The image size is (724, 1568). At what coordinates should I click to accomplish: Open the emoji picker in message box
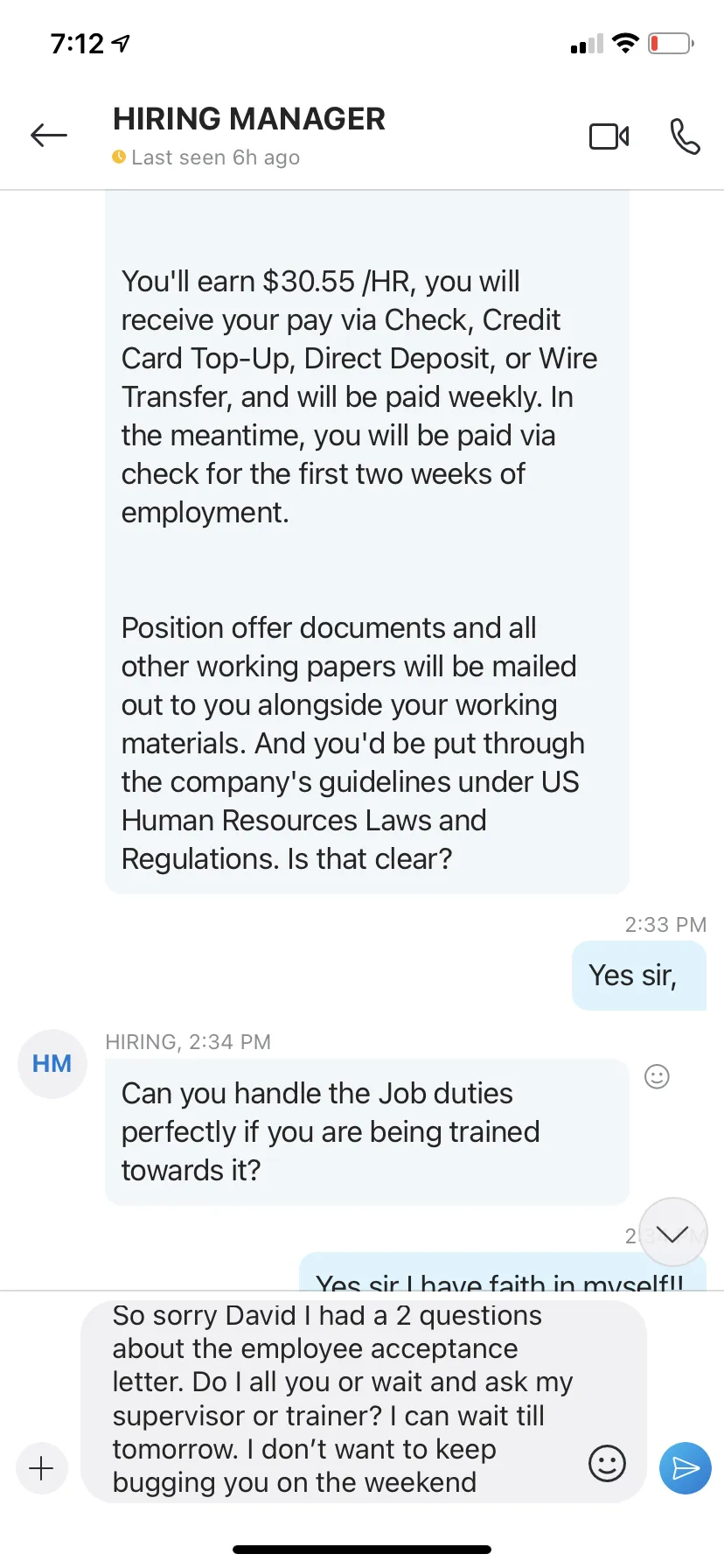[607, 1463]
